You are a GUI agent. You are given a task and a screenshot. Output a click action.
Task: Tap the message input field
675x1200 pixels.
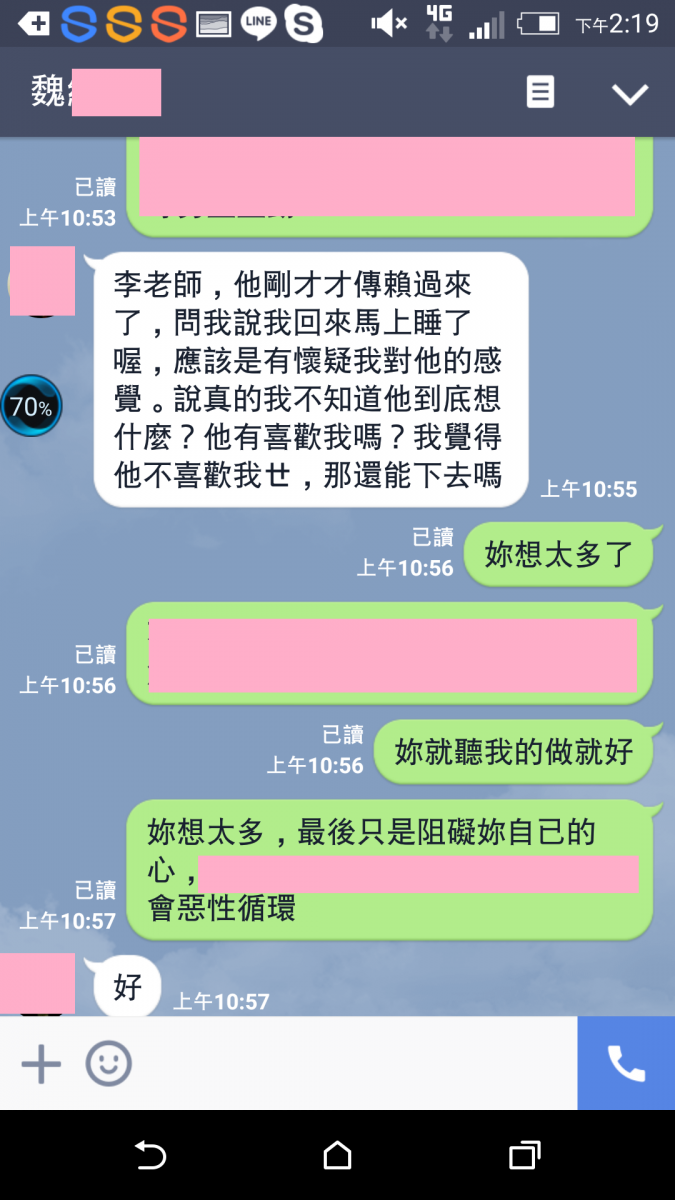coord(350,1064)
